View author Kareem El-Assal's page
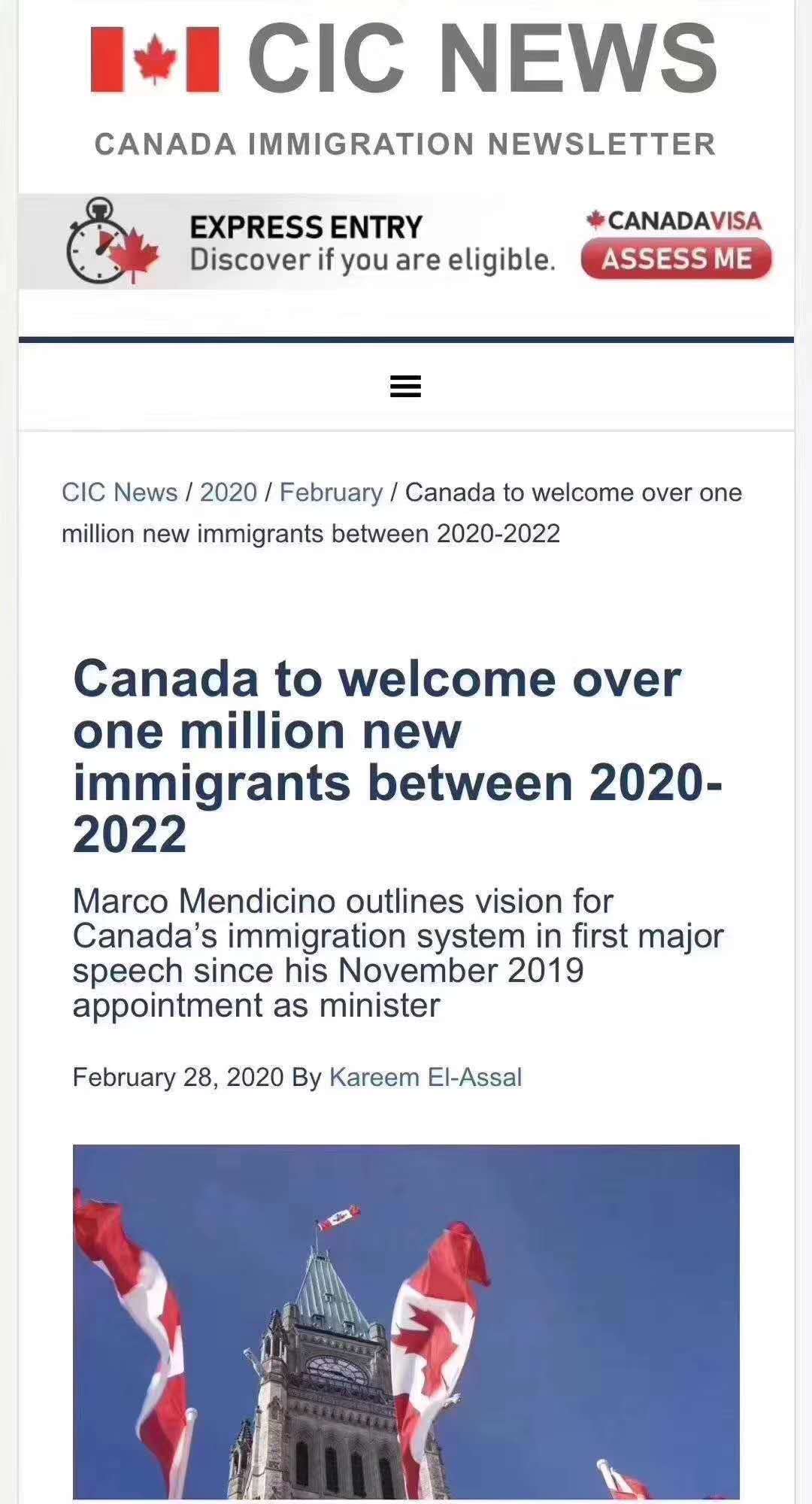 pos(425,1077)
